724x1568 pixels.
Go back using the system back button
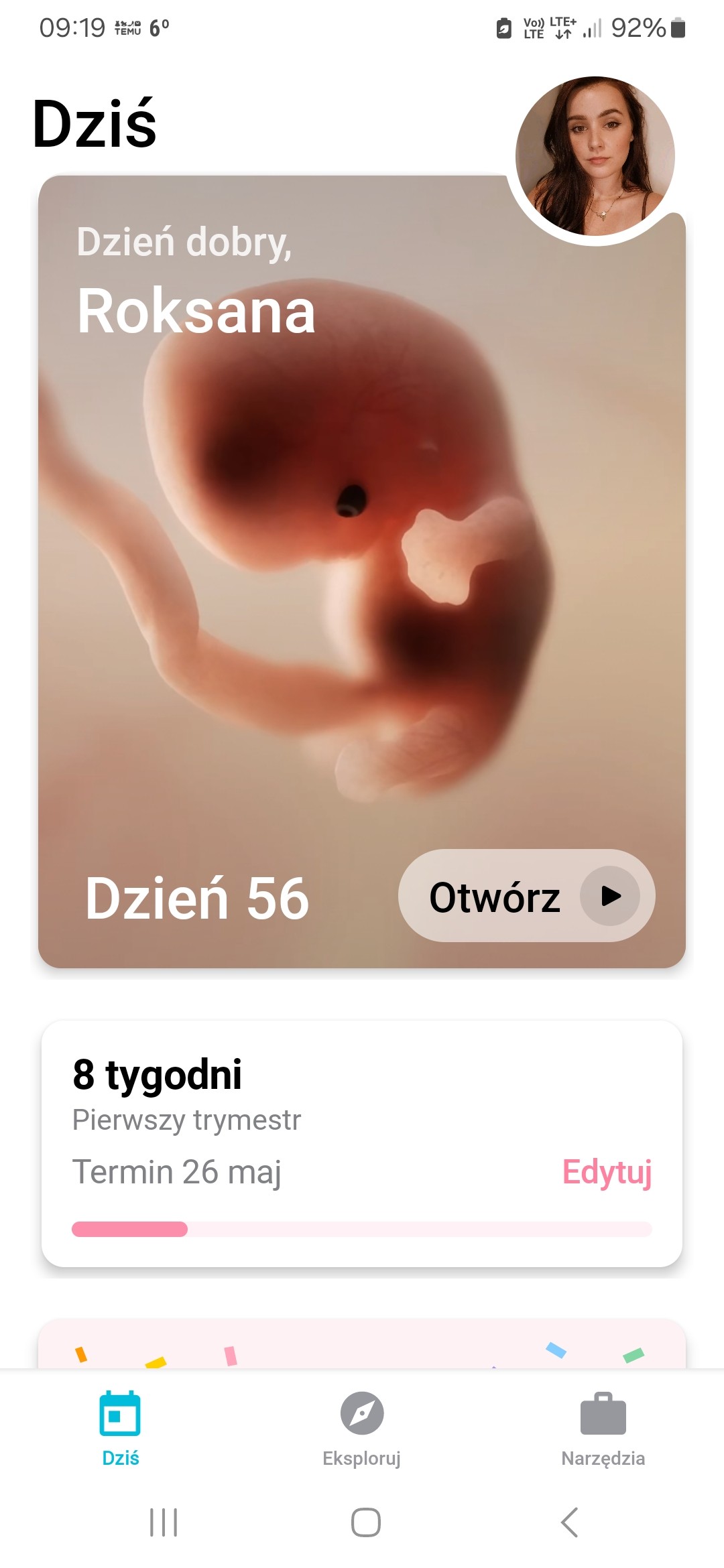569,1522
